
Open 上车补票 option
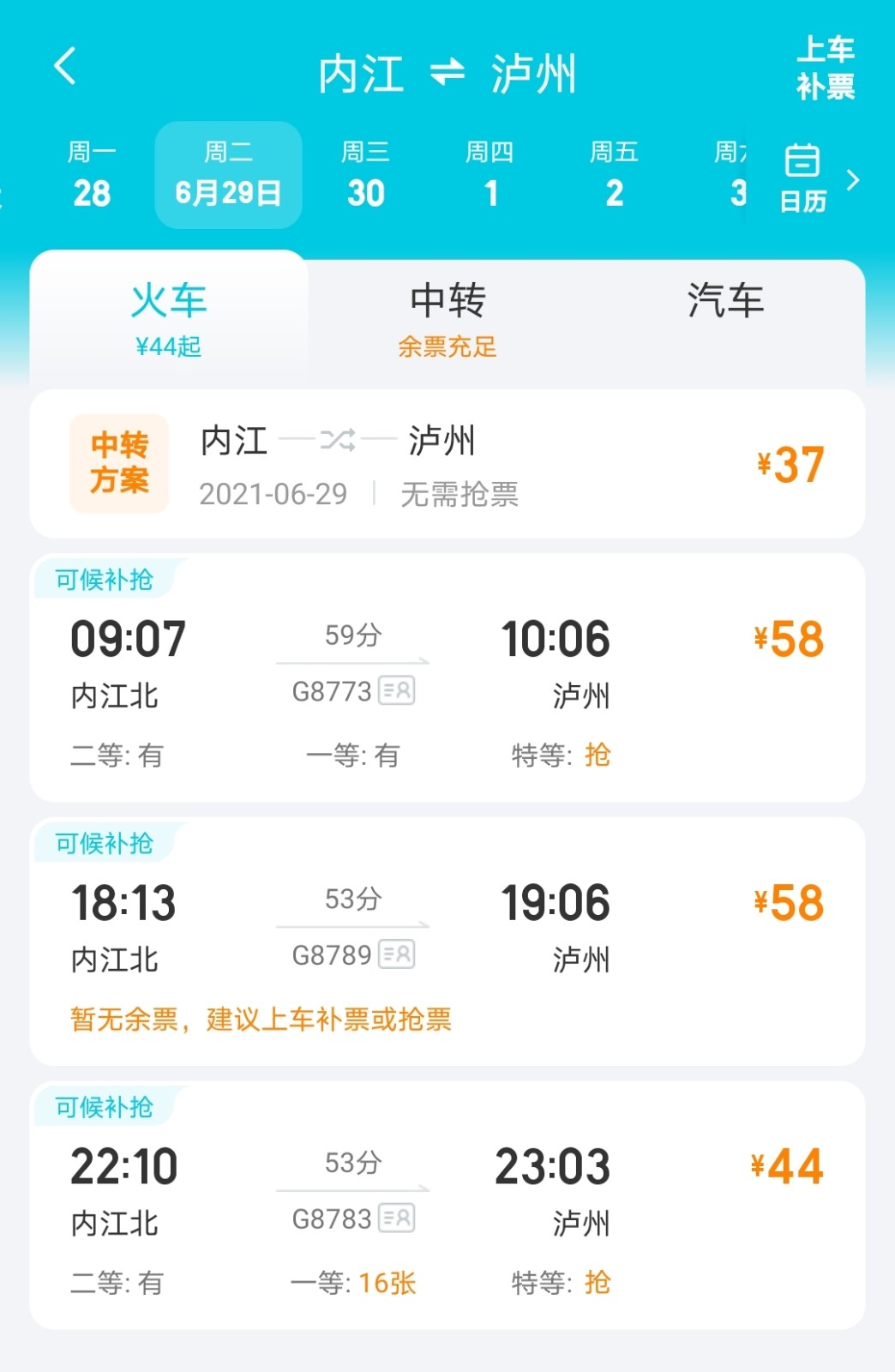click(x=825, y=68)
